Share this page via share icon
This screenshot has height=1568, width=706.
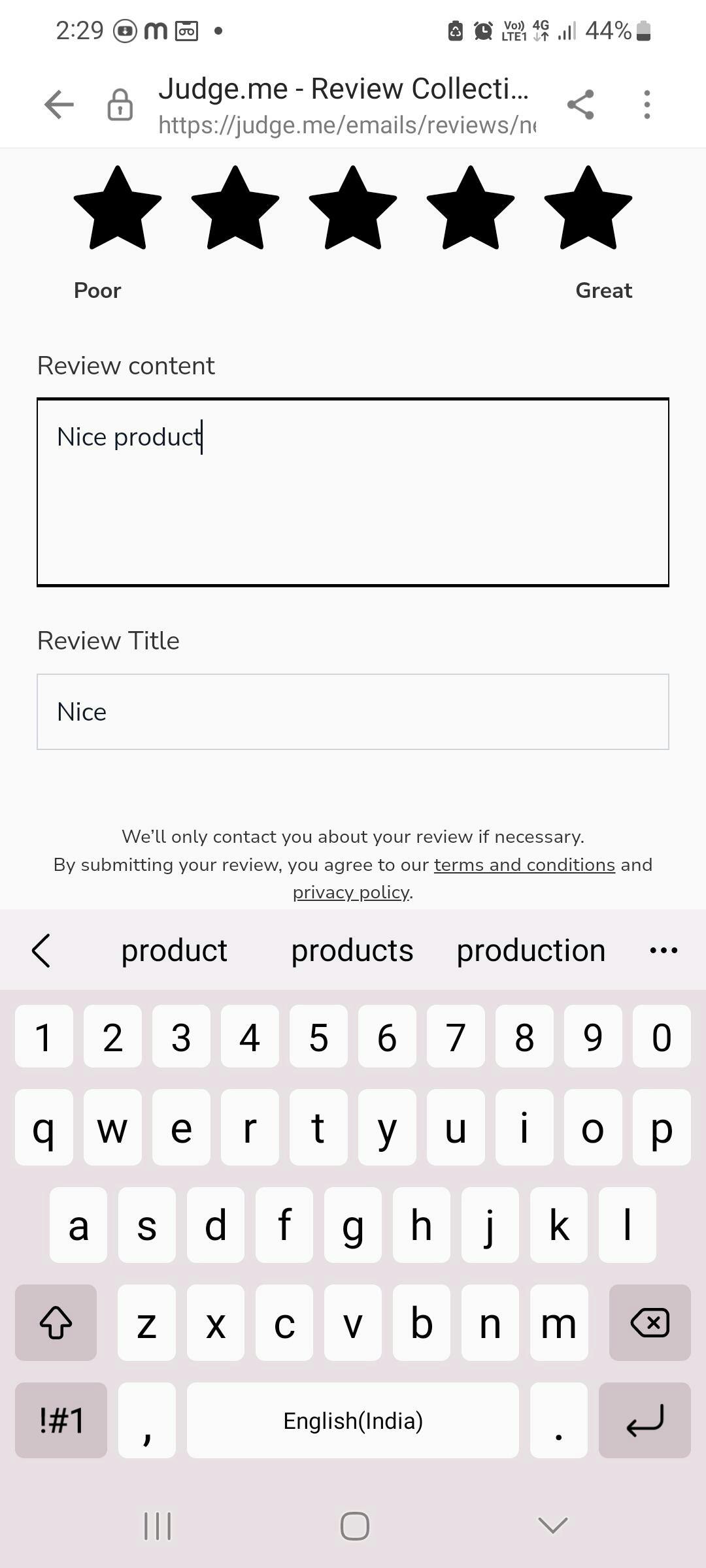coord(580,105)
